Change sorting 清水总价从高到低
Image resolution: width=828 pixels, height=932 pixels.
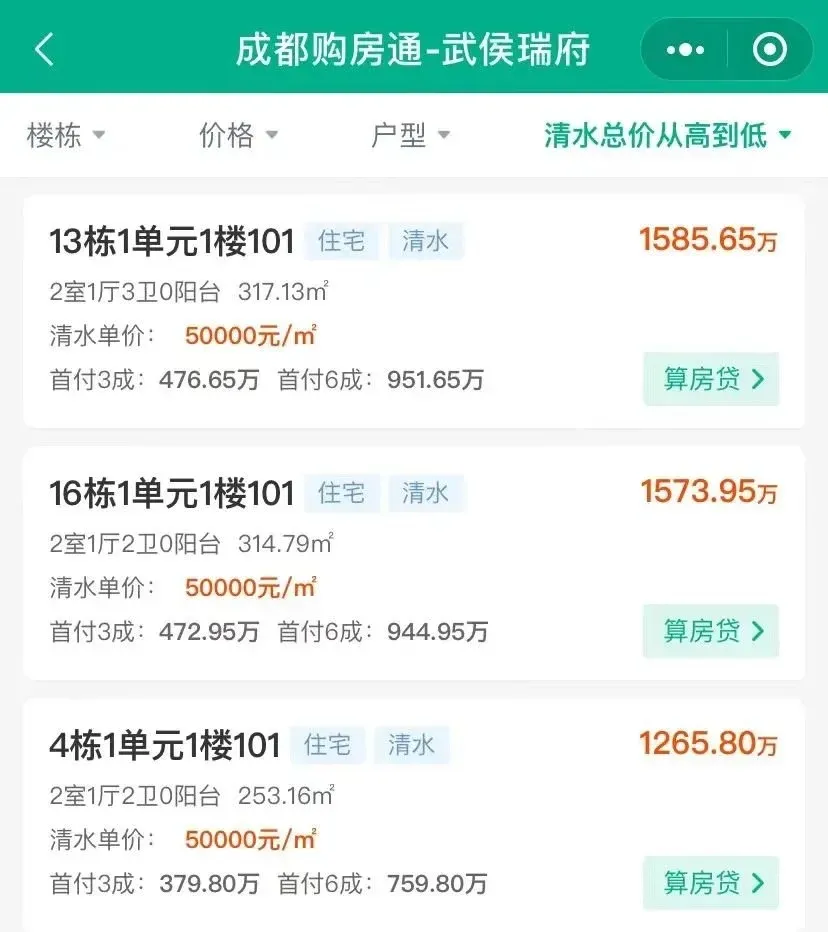tap(667, 135)
